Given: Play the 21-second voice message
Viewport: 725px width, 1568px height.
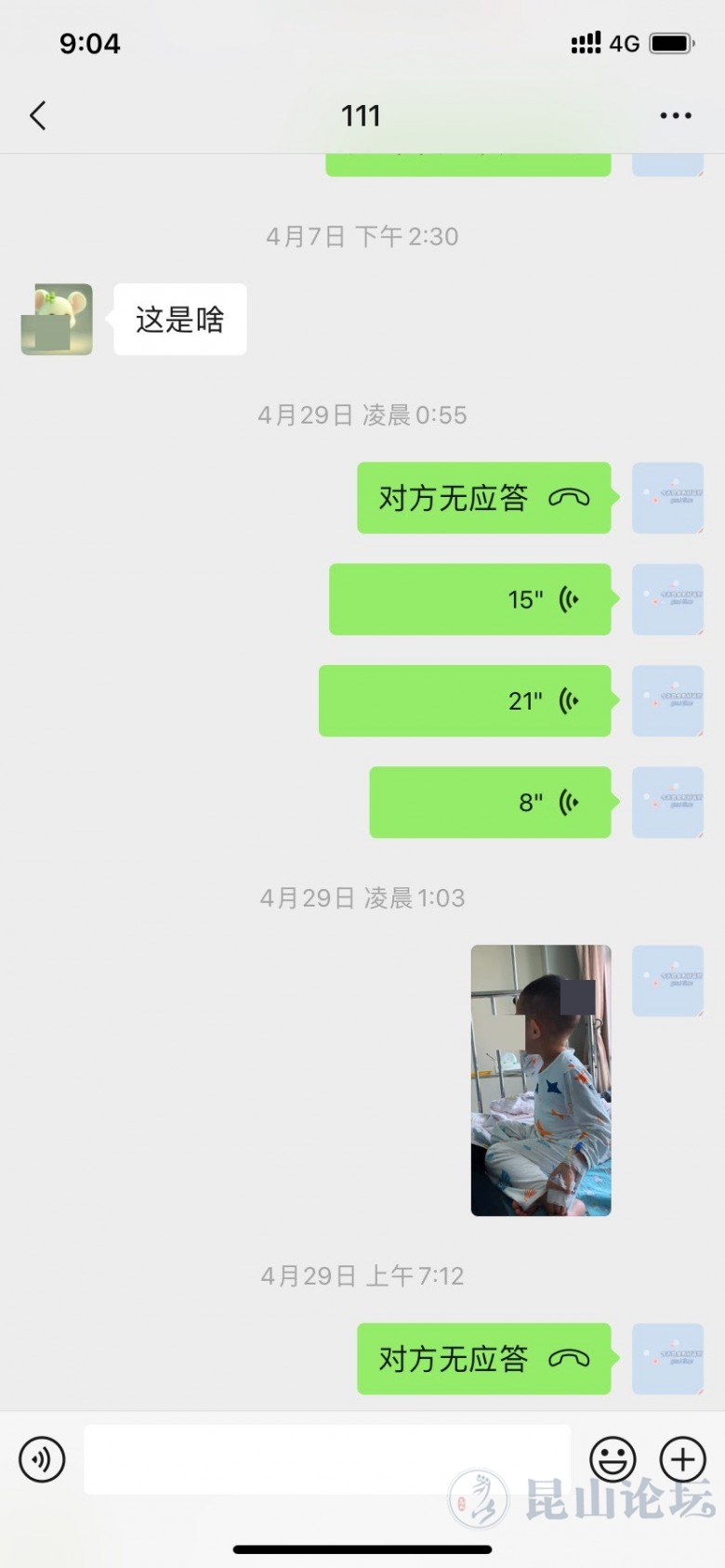Looking at the screenshot, I should 465,701.
